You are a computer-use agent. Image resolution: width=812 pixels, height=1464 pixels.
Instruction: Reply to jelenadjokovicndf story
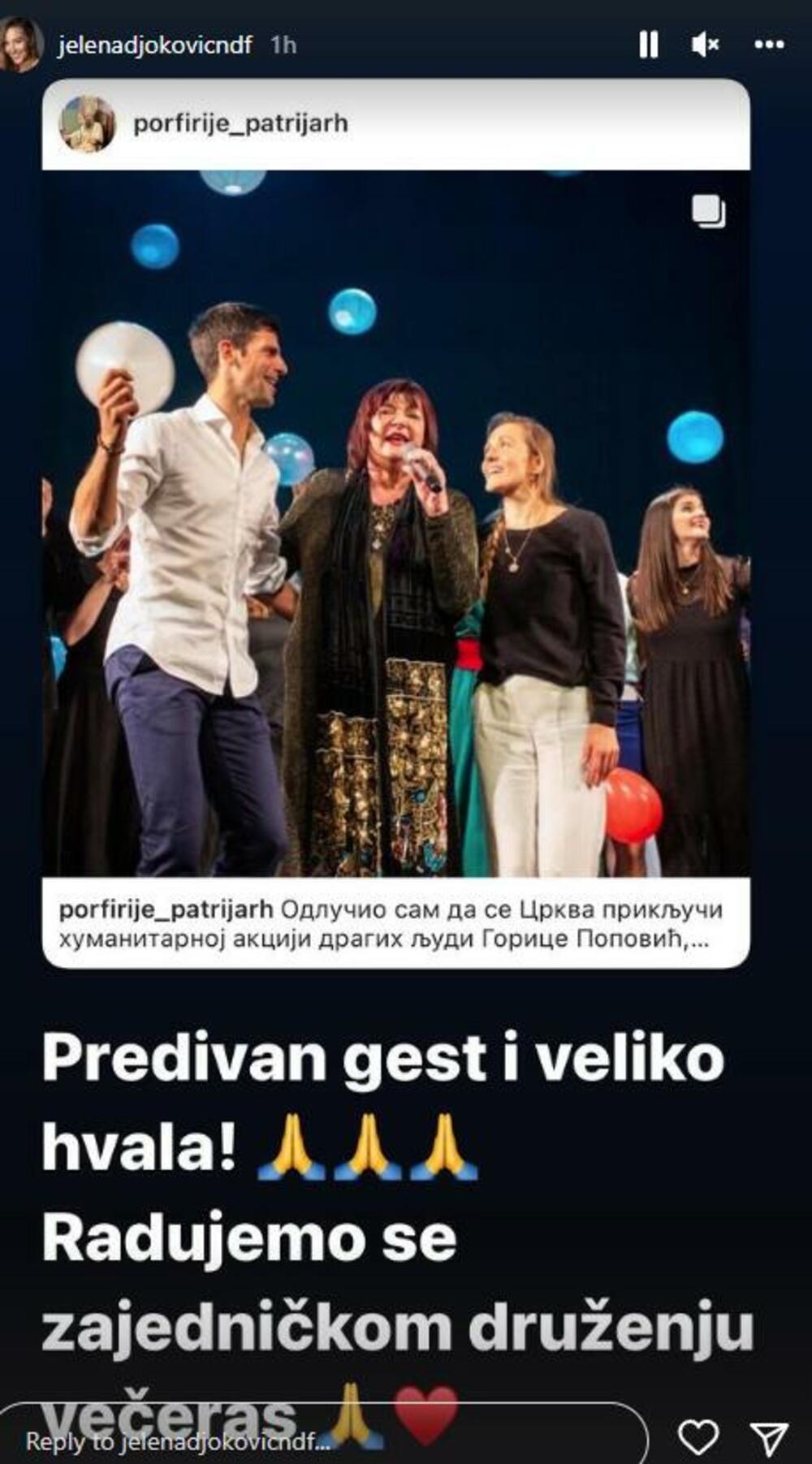pos(325,1440)
